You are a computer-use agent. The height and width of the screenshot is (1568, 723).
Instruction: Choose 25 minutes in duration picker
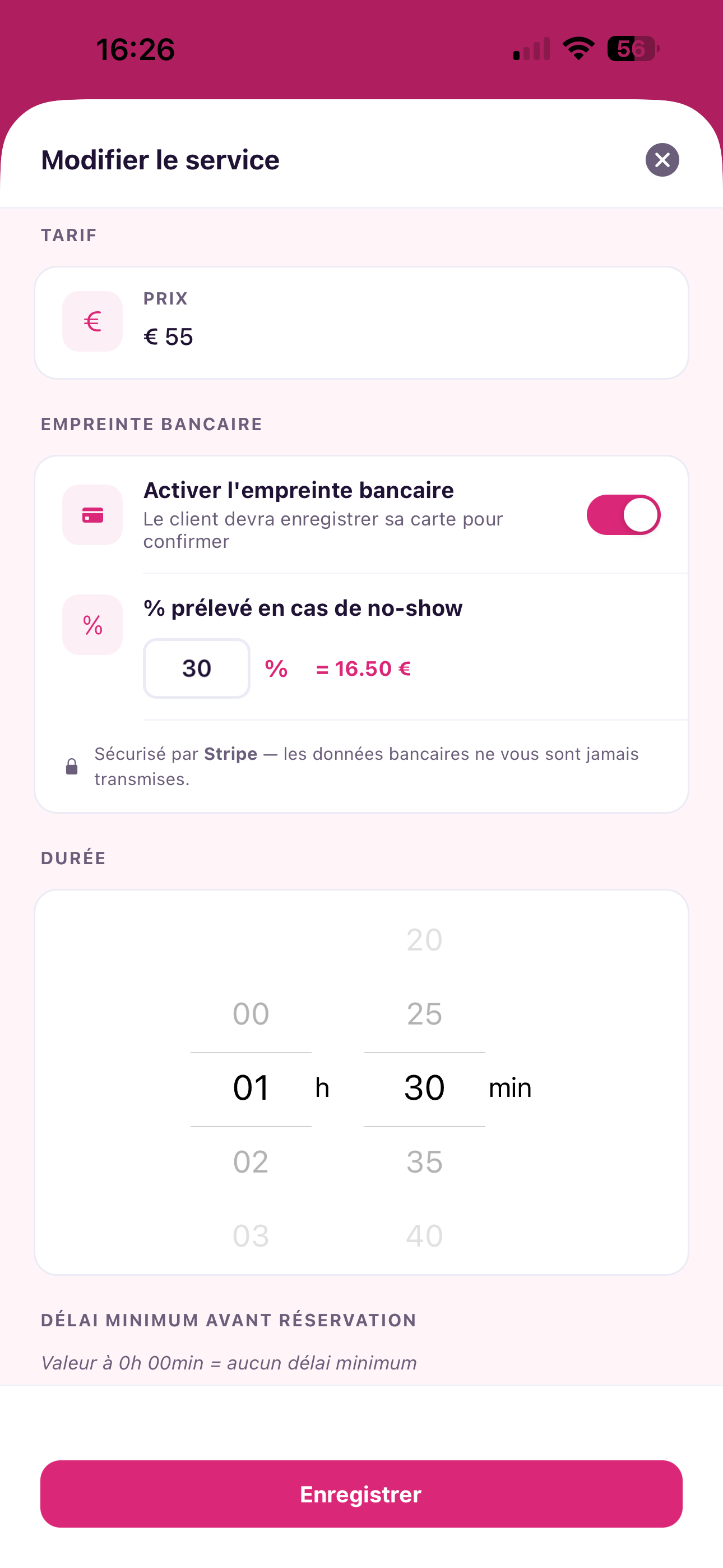point(424,1013)
